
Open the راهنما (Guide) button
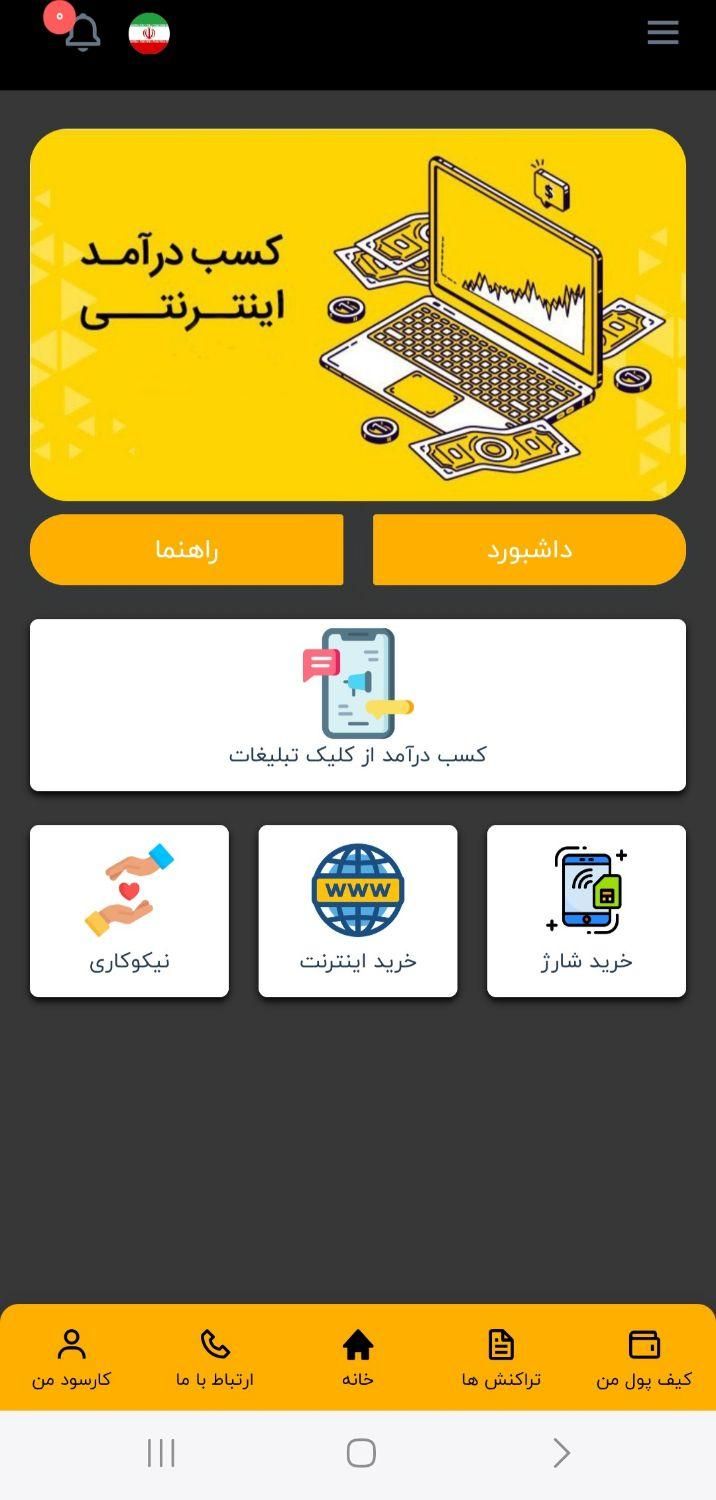click(x=187, y=550)
